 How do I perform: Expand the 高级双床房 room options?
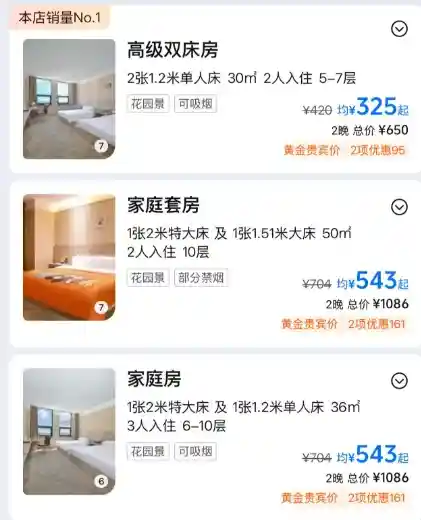click(x=399, y=29)
